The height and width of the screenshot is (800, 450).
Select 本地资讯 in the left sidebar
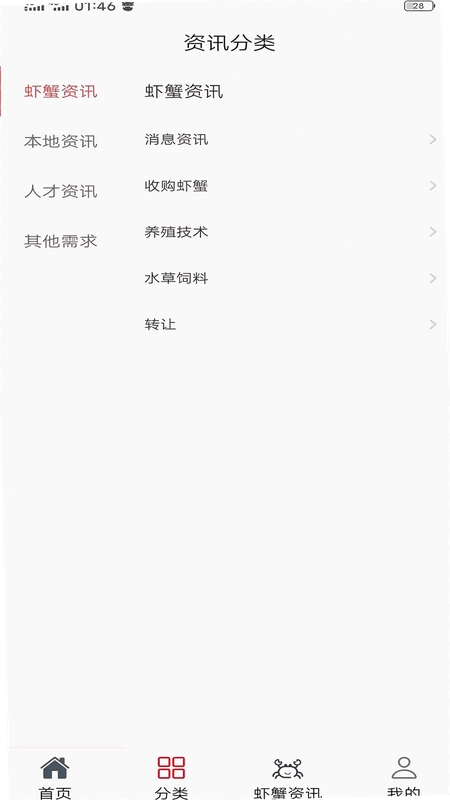coord(61,141)
